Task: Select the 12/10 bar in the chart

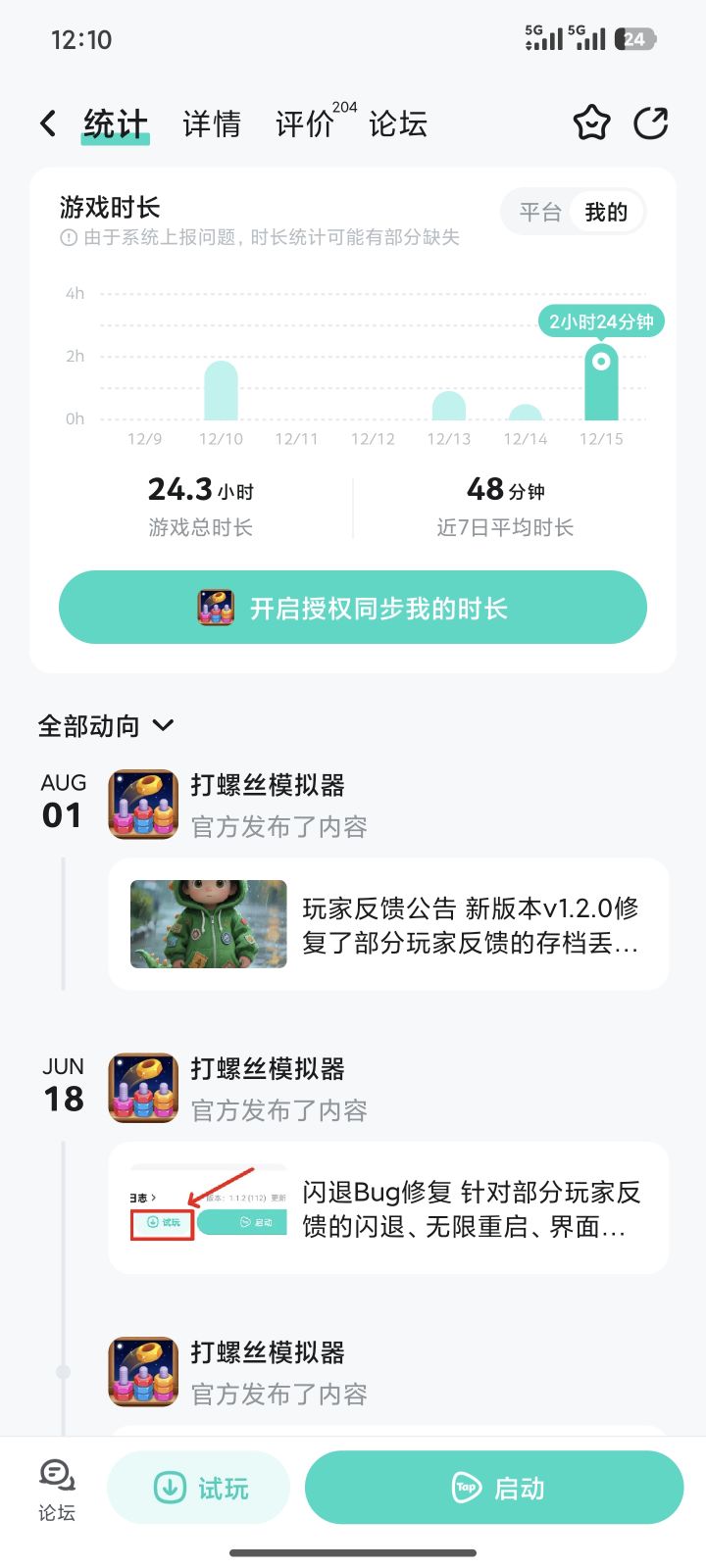Action: [221, 391]
